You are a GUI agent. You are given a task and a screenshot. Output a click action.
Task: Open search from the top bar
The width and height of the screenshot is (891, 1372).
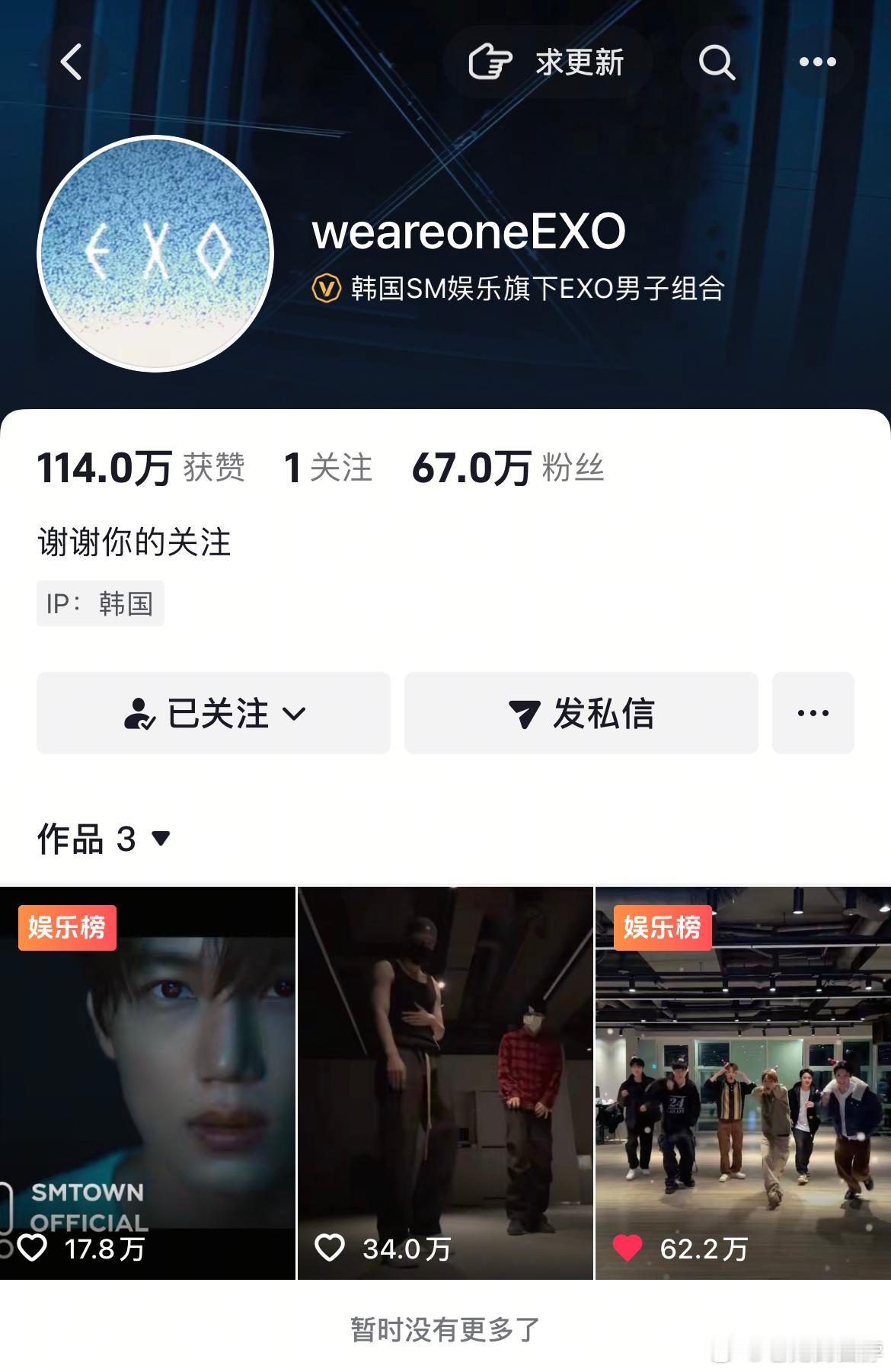(715, 62)
